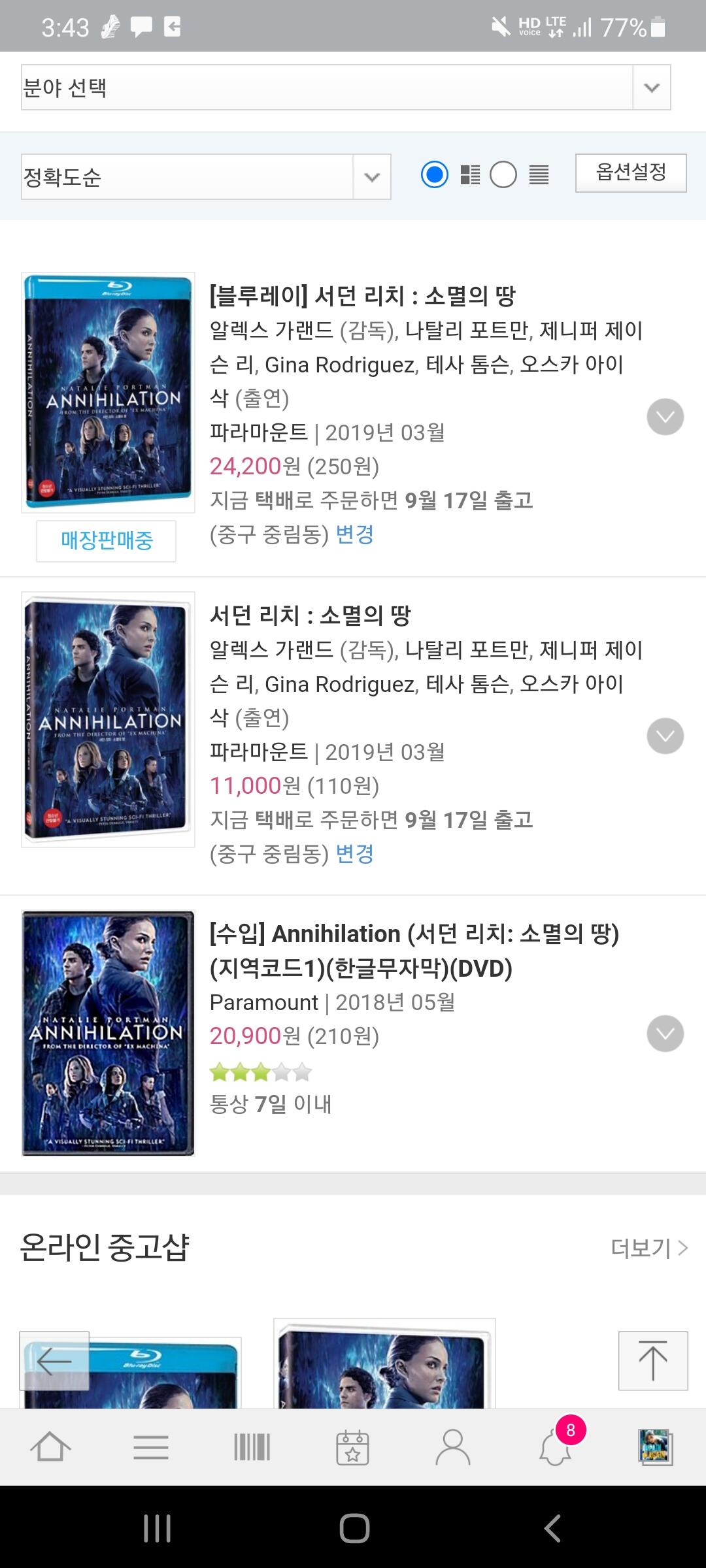The image size is (706, 1568).
Task: Change delivery location for the 24,200원 item
Action: (354, 534)
